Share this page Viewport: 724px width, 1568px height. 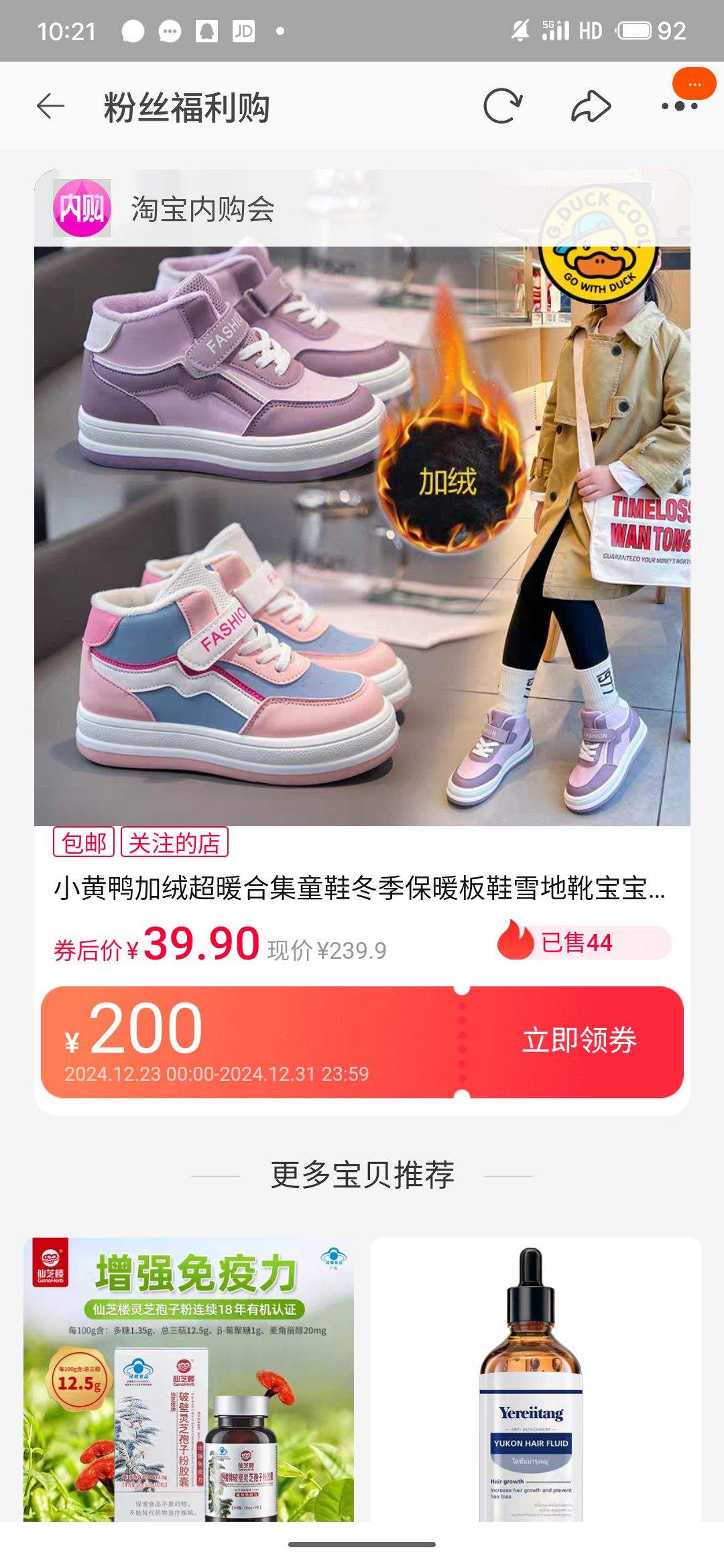tap(591, 106)
